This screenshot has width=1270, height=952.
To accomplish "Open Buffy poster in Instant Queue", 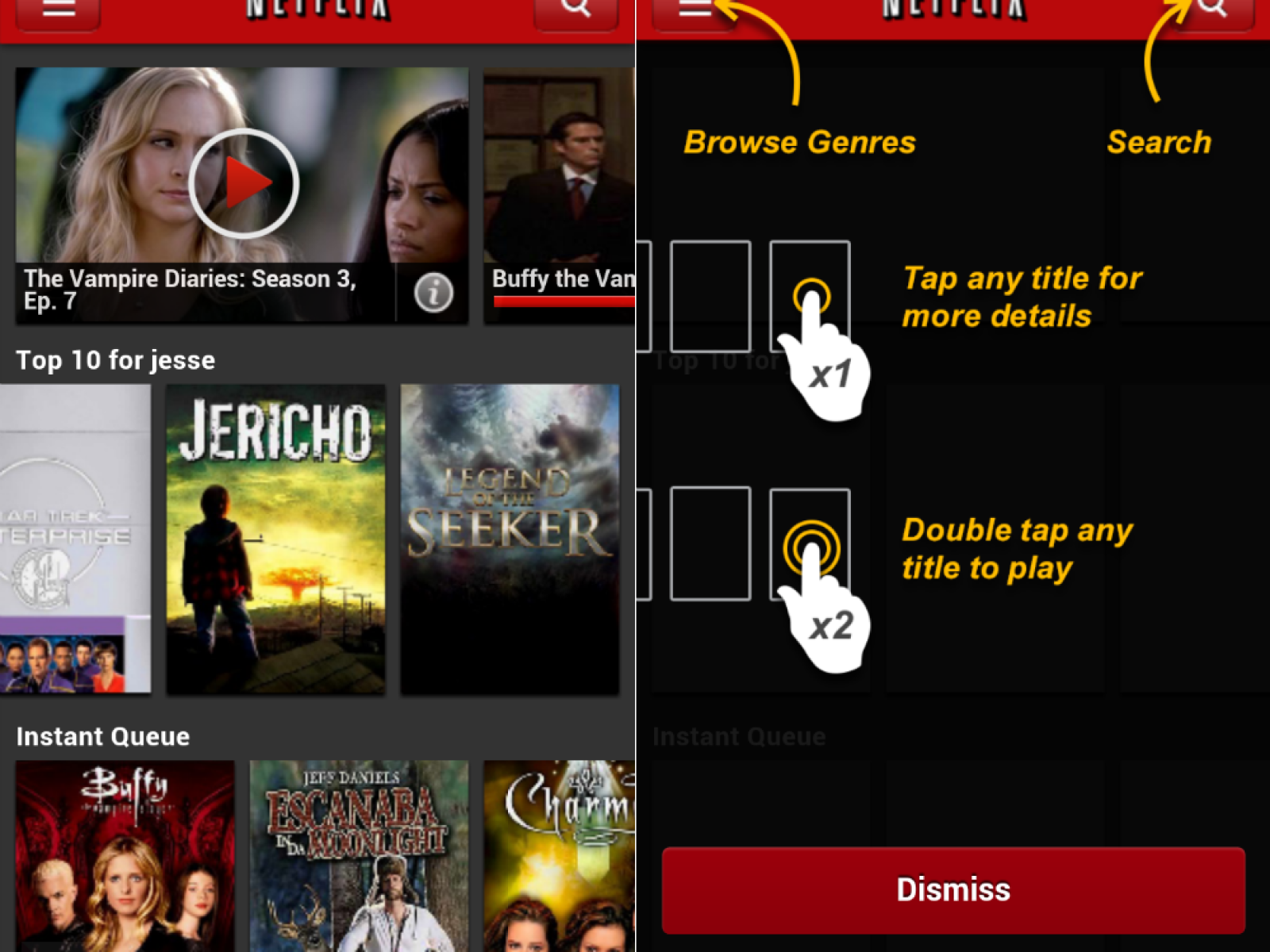I will 125,855.
